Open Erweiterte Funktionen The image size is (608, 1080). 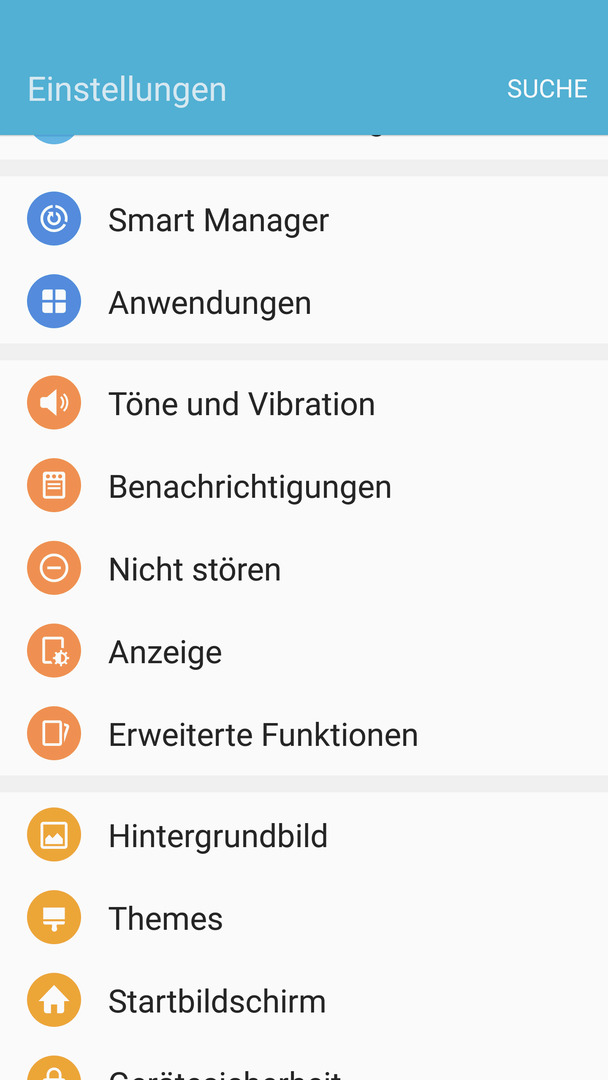[304, 734]
